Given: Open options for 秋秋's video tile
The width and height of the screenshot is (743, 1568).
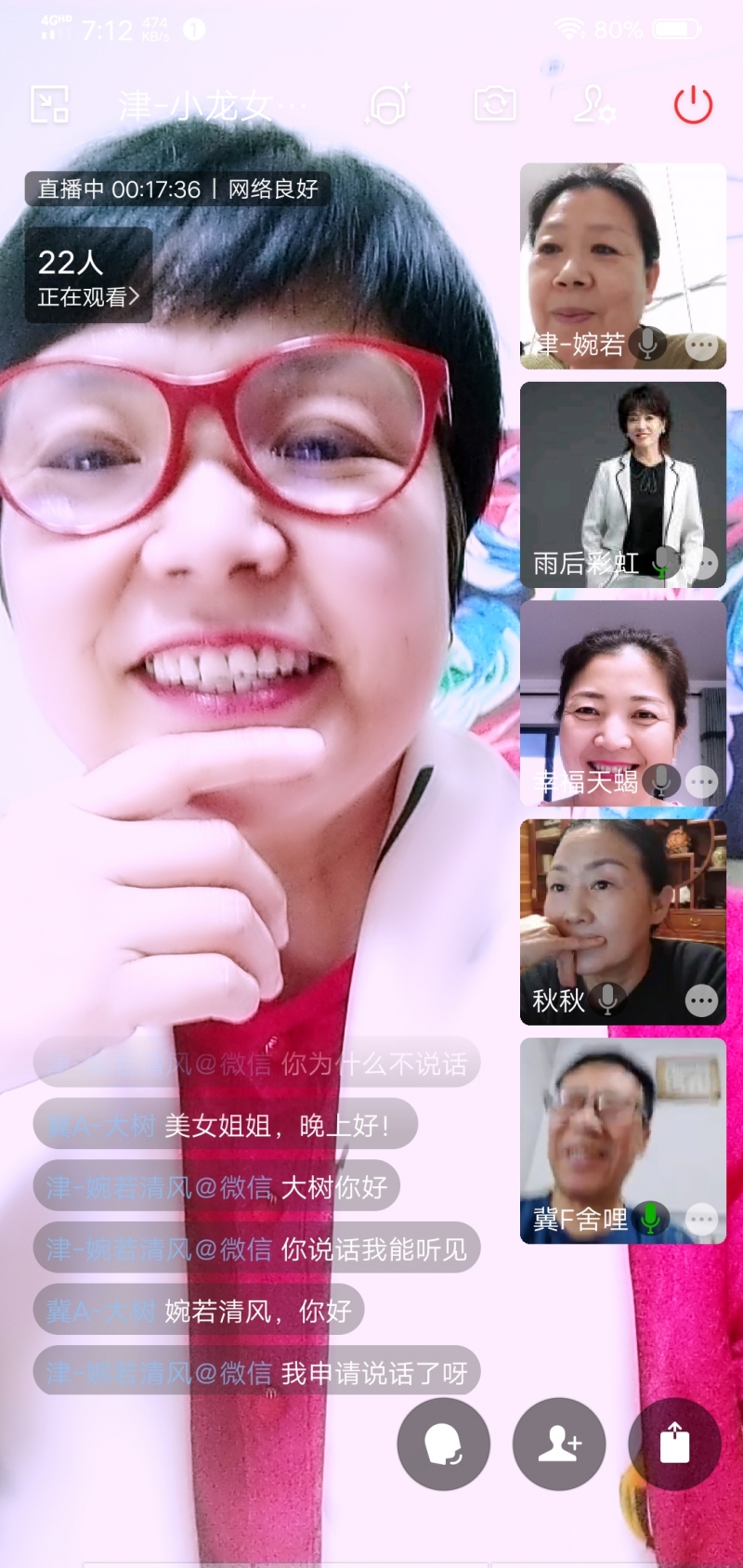Looking at the screenshot, I should 701,1001.
